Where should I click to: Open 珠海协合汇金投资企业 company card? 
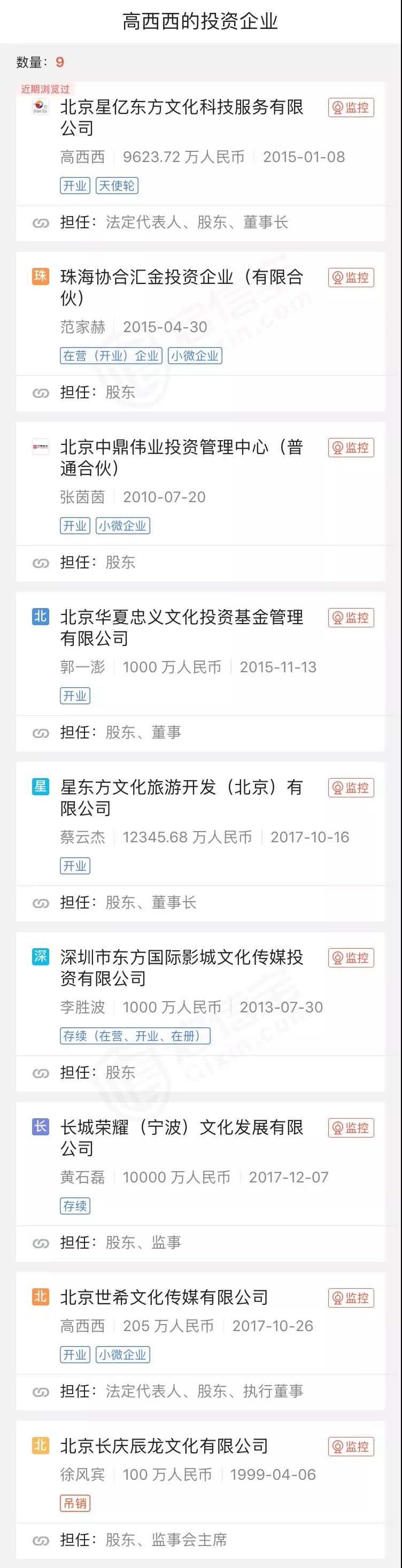(181, 287)
